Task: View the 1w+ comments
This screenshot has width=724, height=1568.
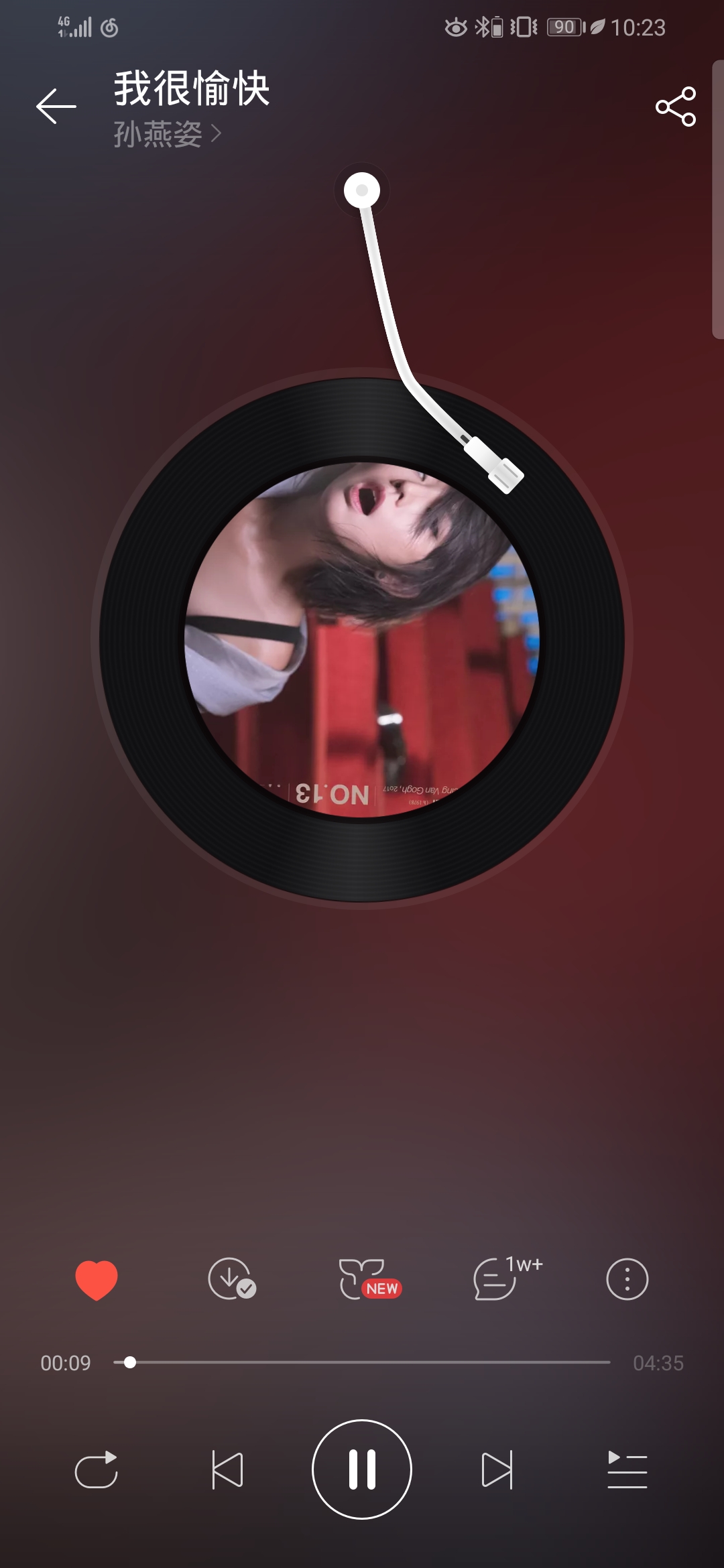Action: pos(507,1277)
